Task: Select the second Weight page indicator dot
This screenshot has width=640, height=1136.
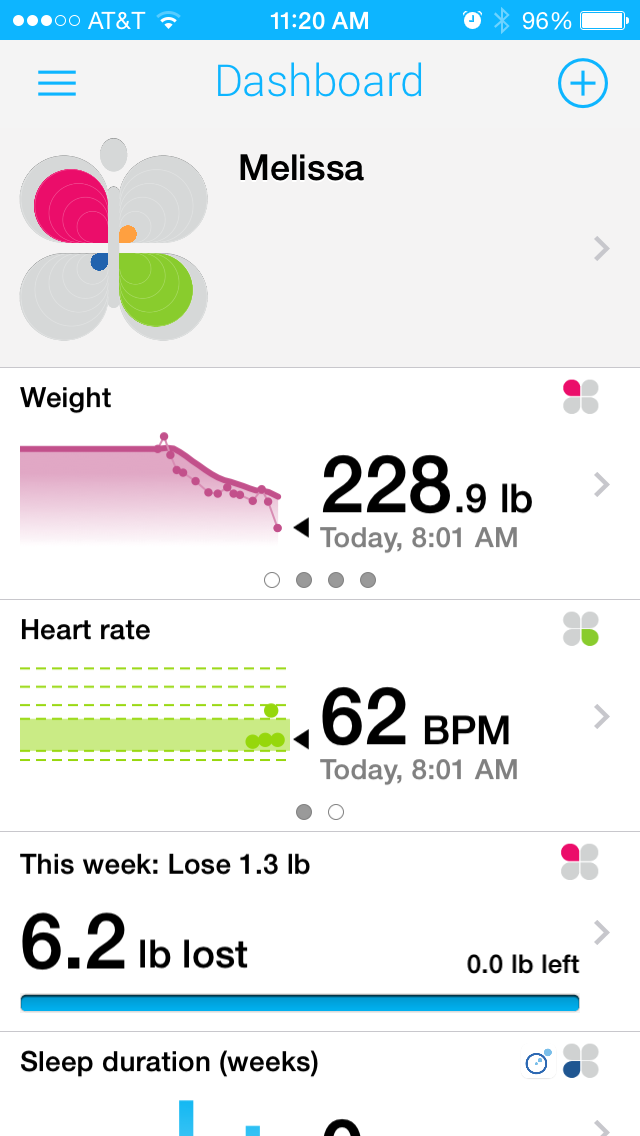Action: [304, 580]
